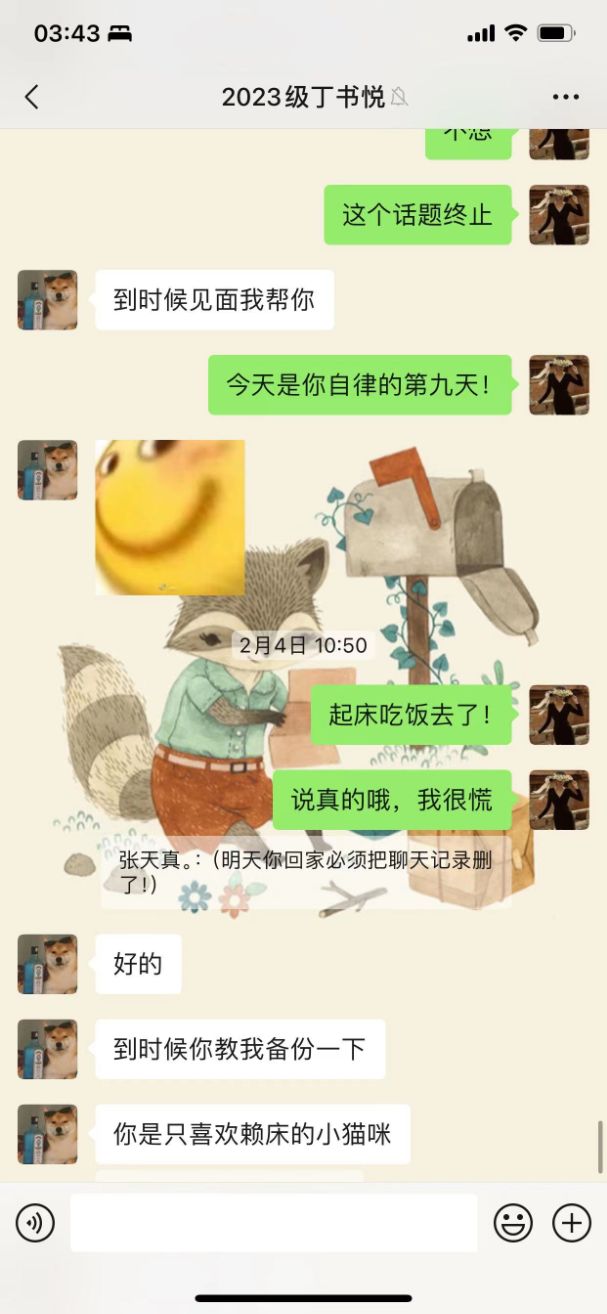Tap the dog avatar beside 好的
The height and width of the screenshot is (1314, 607).
click(x=47, y=964)
